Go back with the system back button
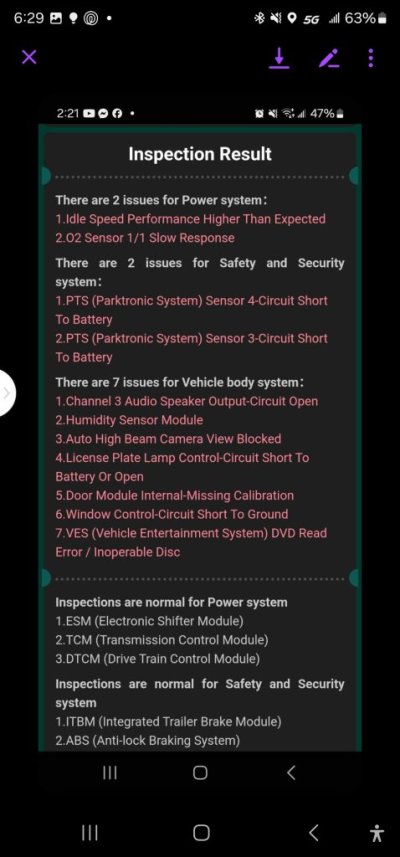This screenshot has height=857, width=400. (x=314, y=832)
